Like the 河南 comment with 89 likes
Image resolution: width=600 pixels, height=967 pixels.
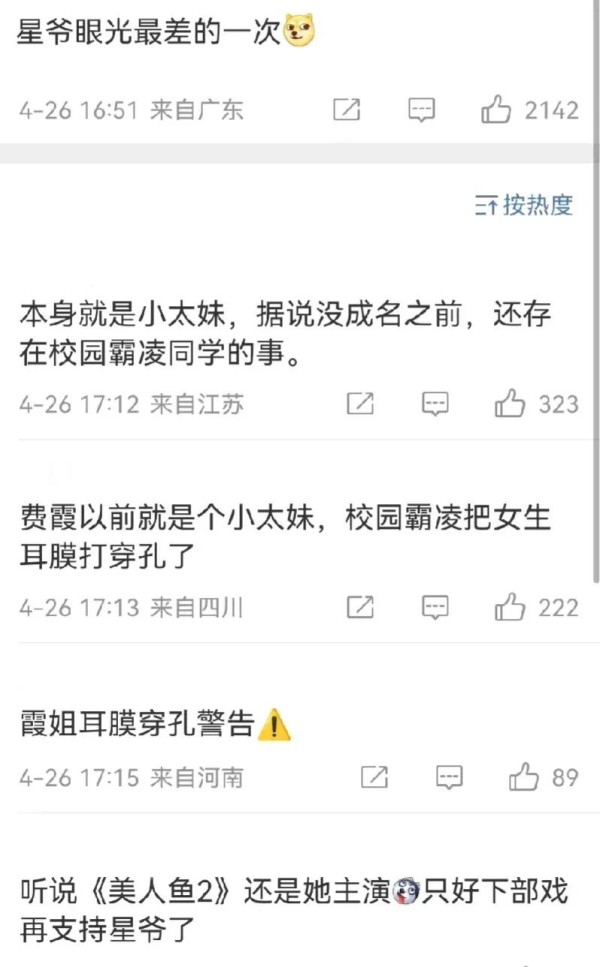tap(524, 778)
